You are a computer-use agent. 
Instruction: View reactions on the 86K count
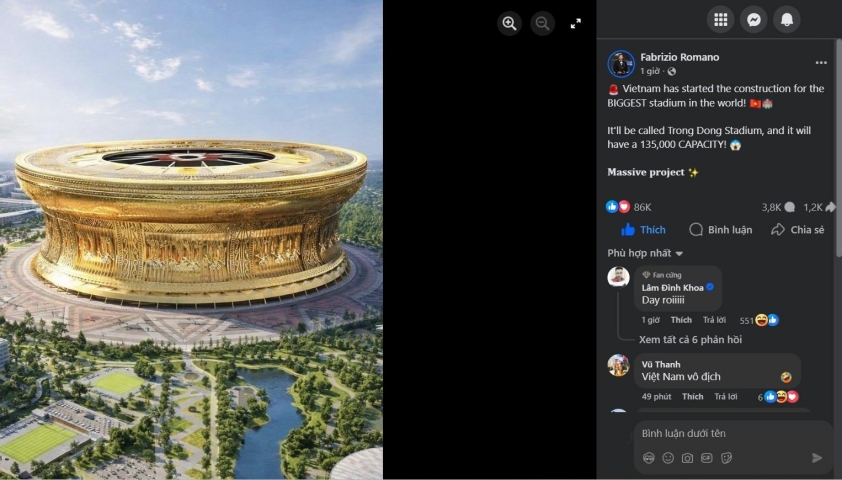(x=642, y=207)
